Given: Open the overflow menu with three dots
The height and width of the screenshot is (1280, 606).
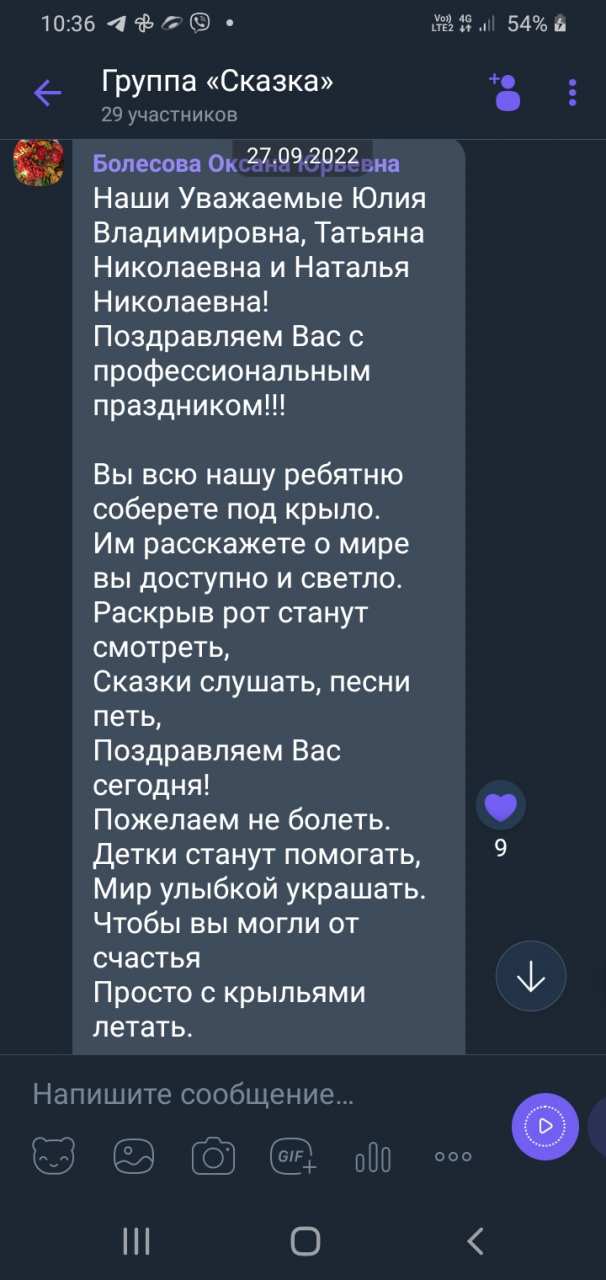Looking at the screenshot, I should 572,92.
